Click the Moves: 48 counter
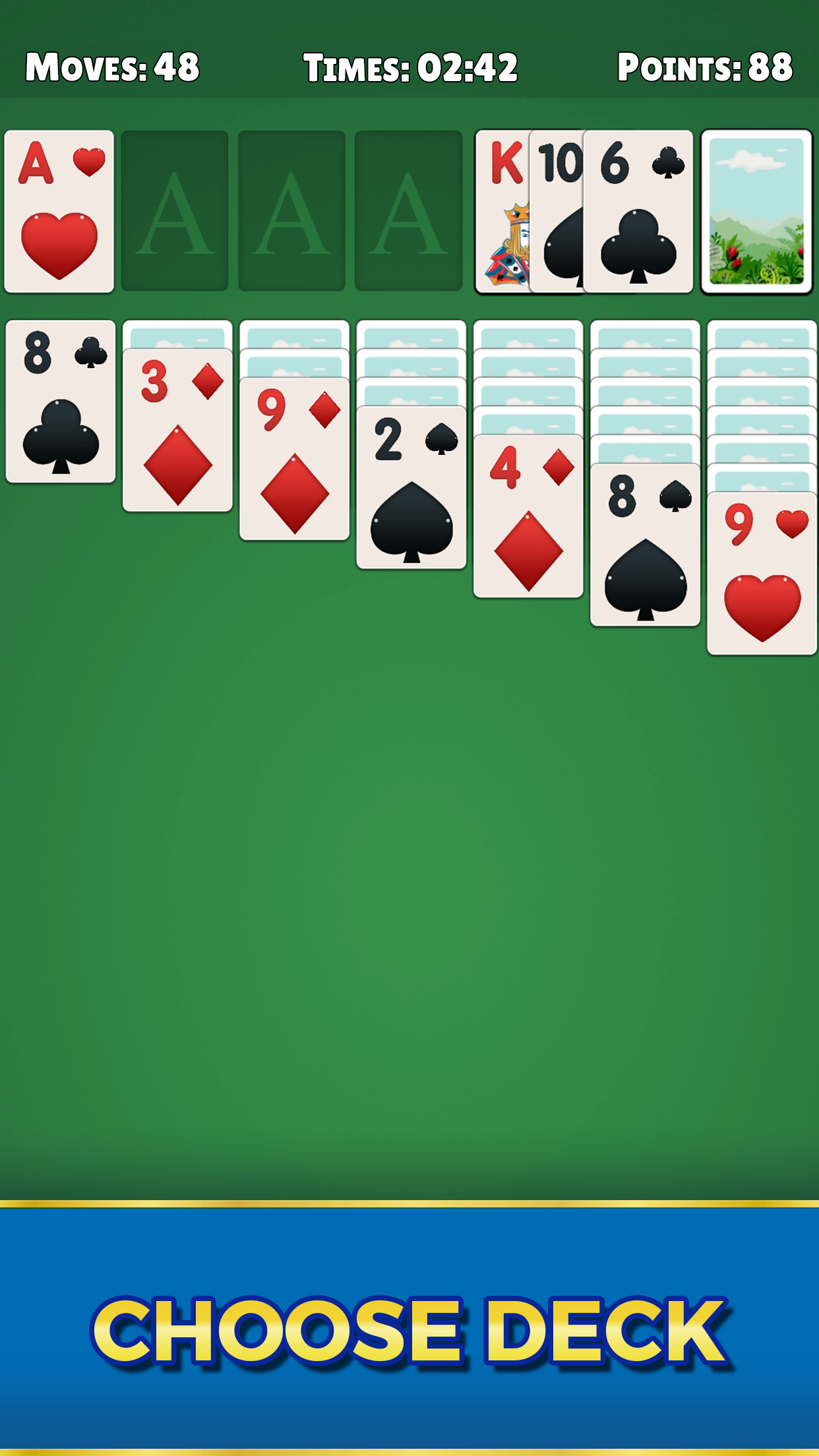The height and width of the screenshot is (1456, 819). coord(112,66)
